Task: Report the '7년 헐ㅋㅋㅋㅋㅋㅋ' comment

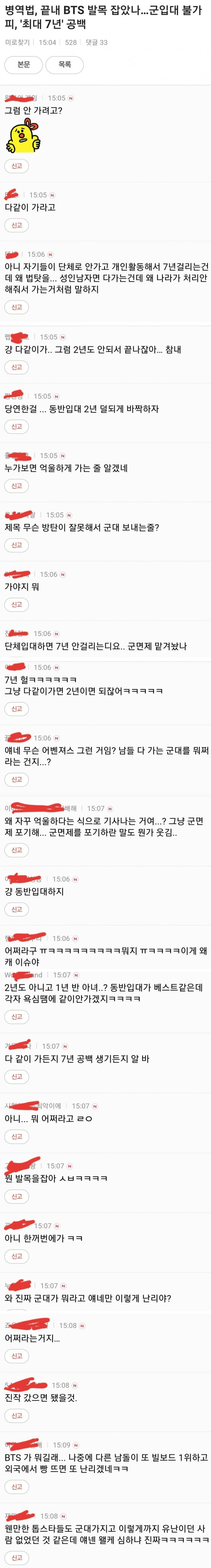Action: tap(16, 709)
